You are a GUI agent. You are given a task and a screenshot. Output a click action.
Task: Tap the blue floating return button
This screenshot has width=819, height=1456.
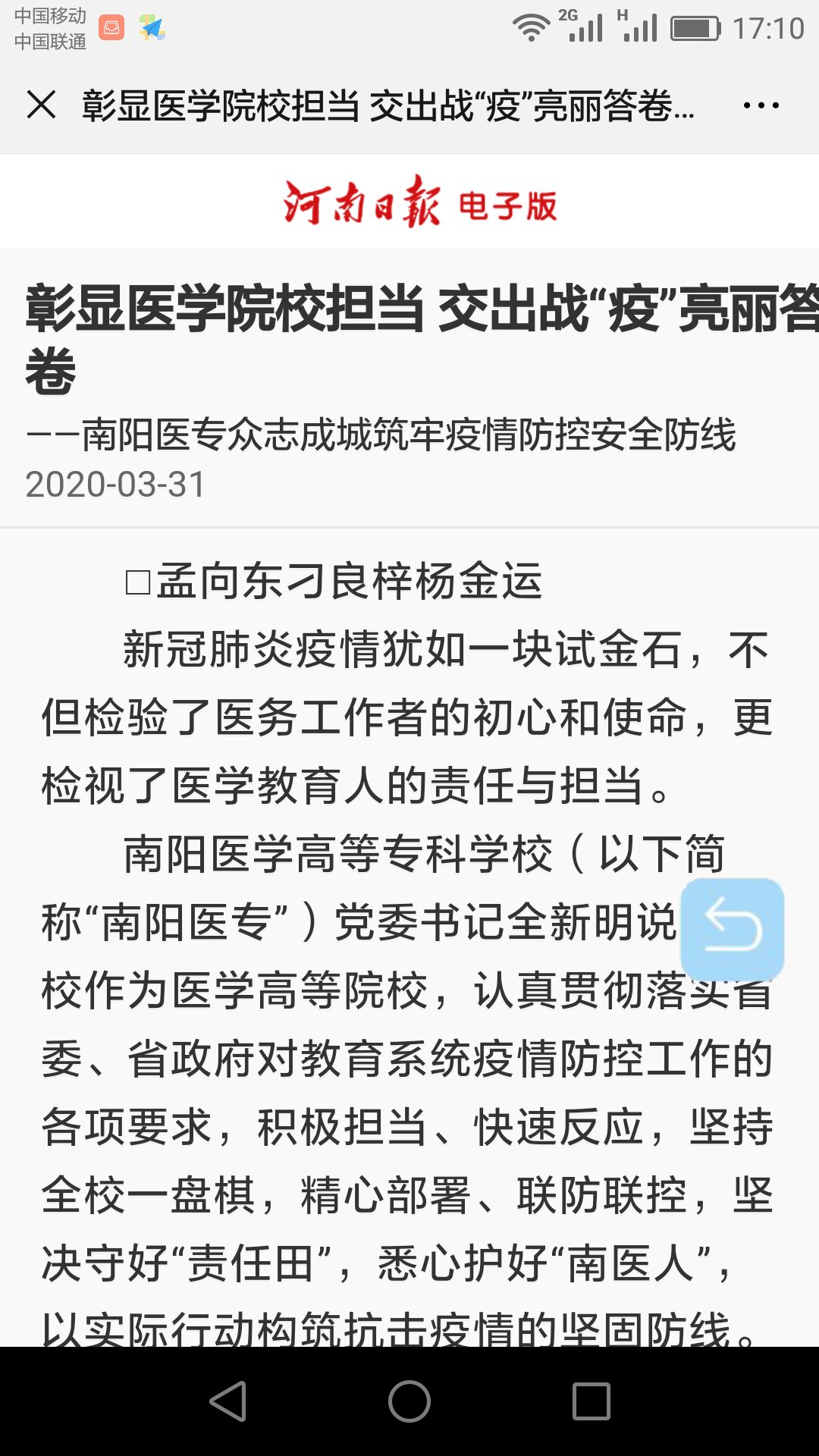pyautogui.click(x=733, y=929)
